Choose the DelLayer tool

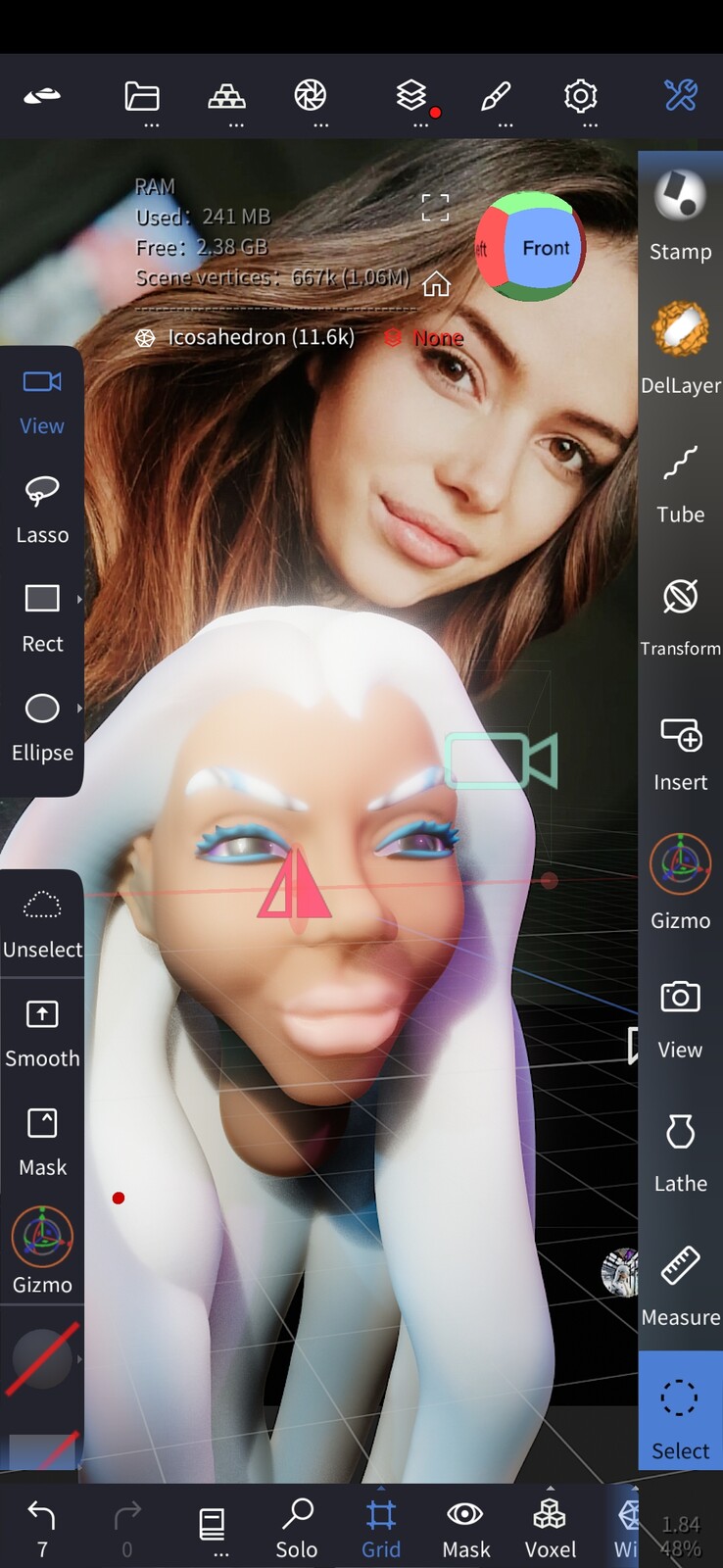point(680,348)
